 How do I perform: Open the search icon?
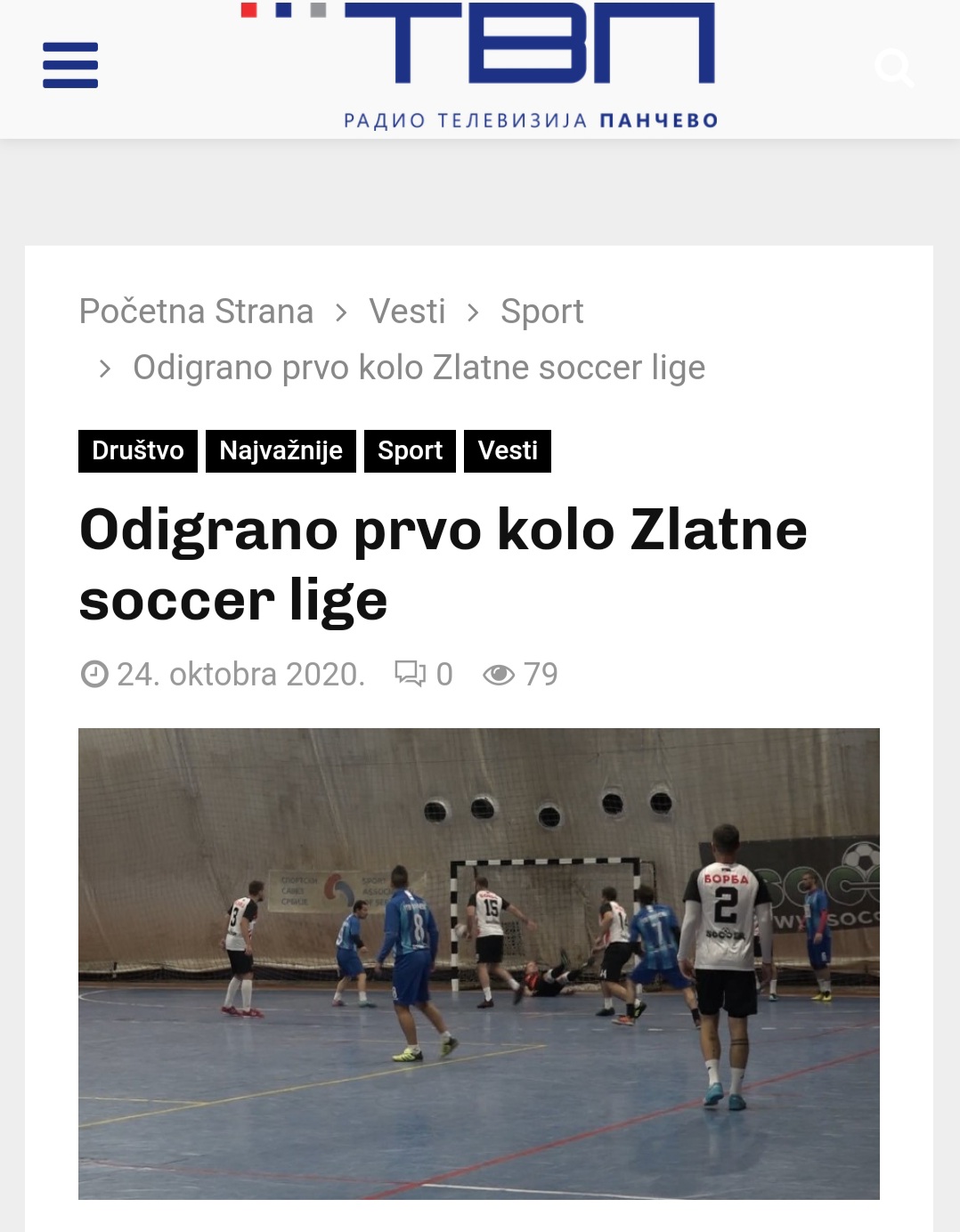893,68
